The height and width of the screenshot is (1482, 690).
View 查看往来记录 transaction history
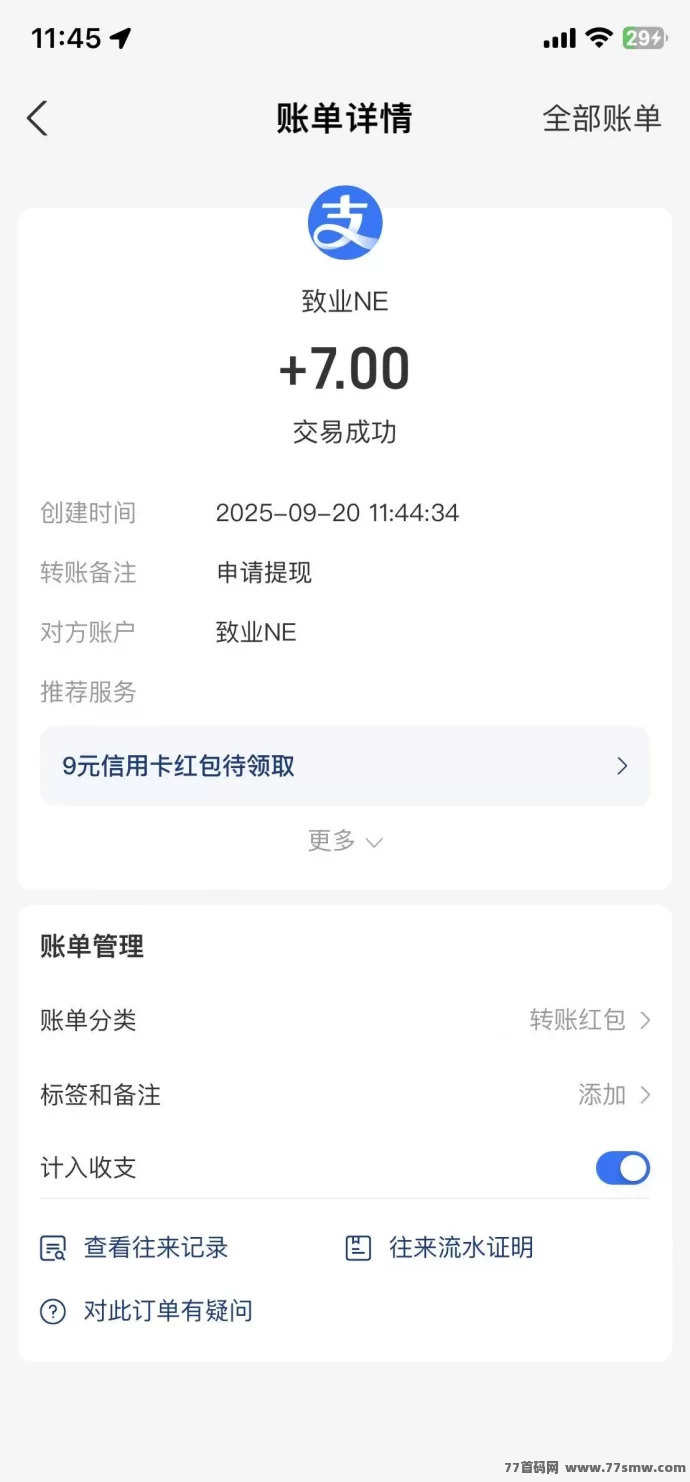coord(135,1248)
